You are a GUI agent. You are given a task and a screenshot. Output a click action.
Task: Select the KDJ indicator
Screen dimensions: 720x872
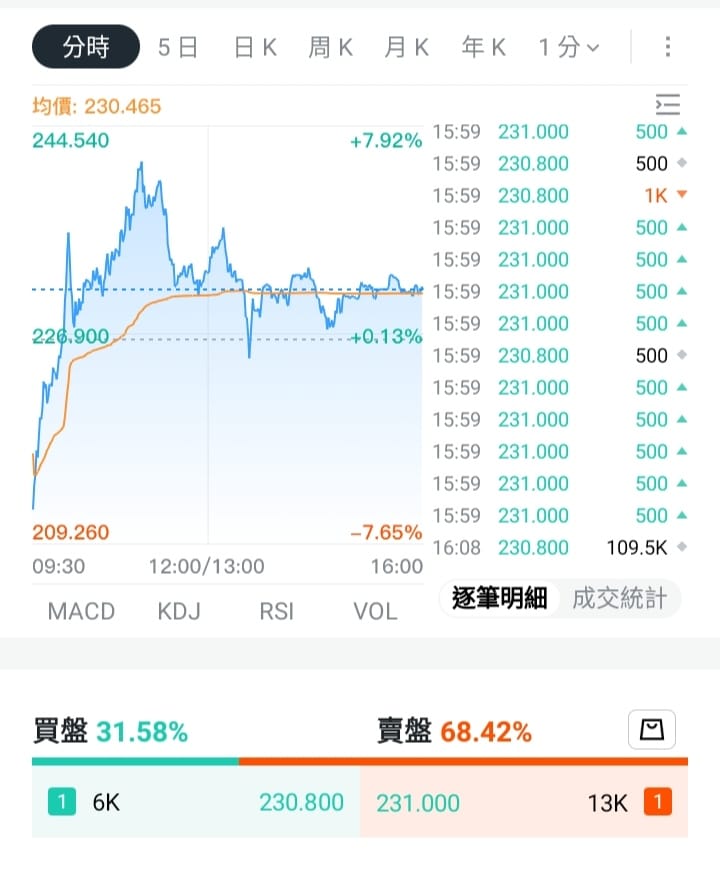(x=180, y=611)
